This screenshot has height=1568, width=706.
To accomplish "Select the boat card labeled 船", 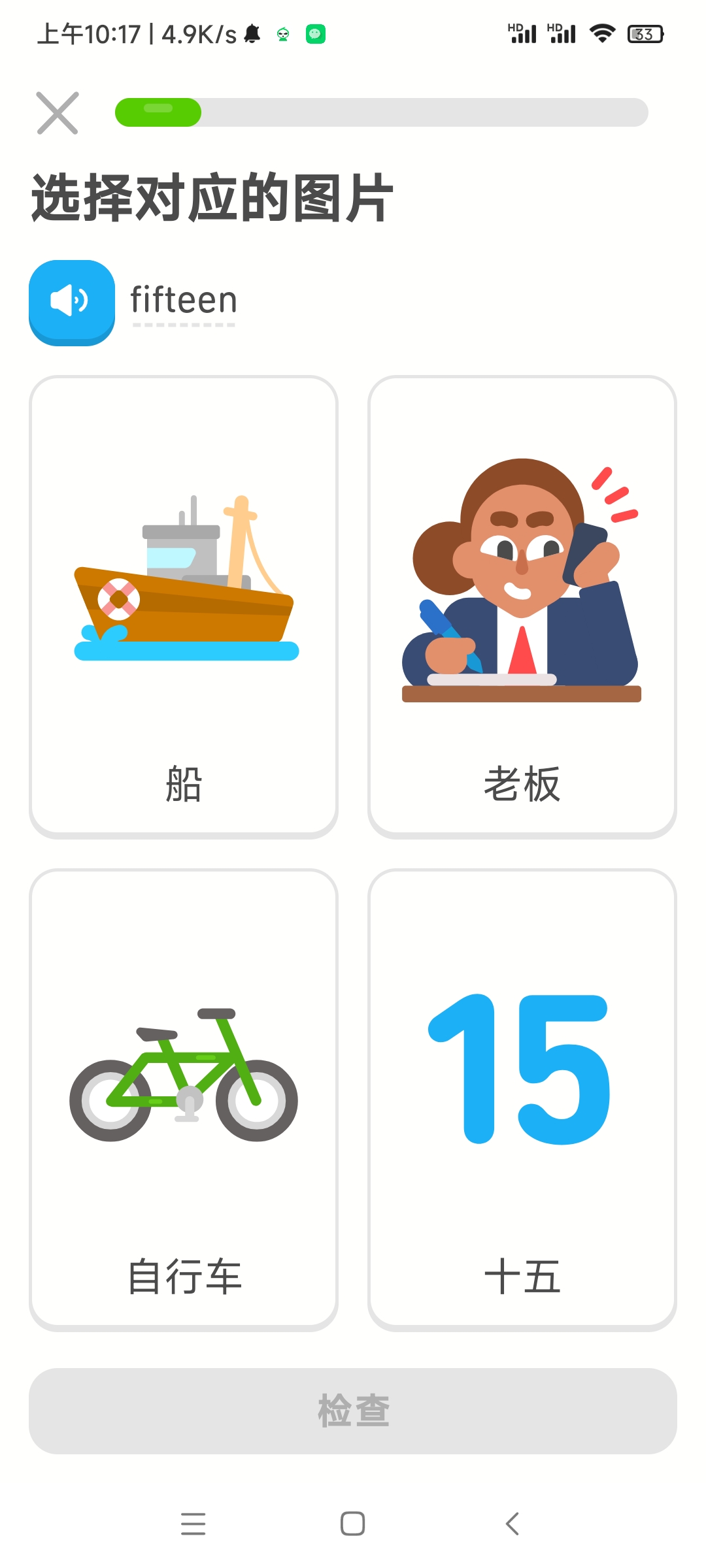I will point(184,606).
